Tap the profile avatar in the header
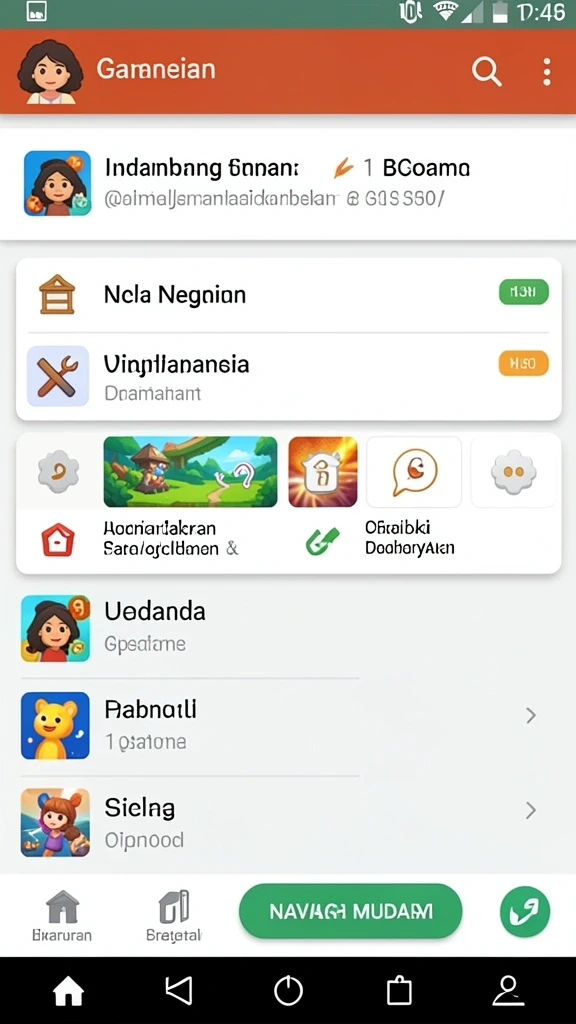This screenshot has width=576, height=1024. 50,71
